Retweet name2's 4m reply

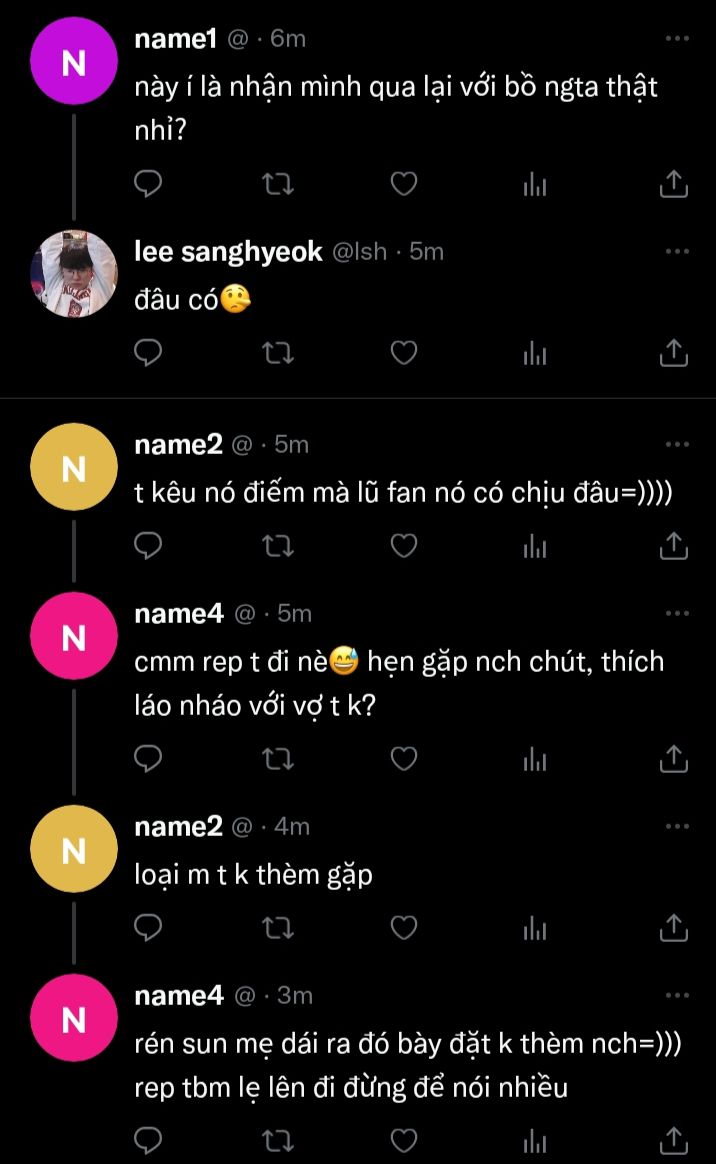(271, 928)
